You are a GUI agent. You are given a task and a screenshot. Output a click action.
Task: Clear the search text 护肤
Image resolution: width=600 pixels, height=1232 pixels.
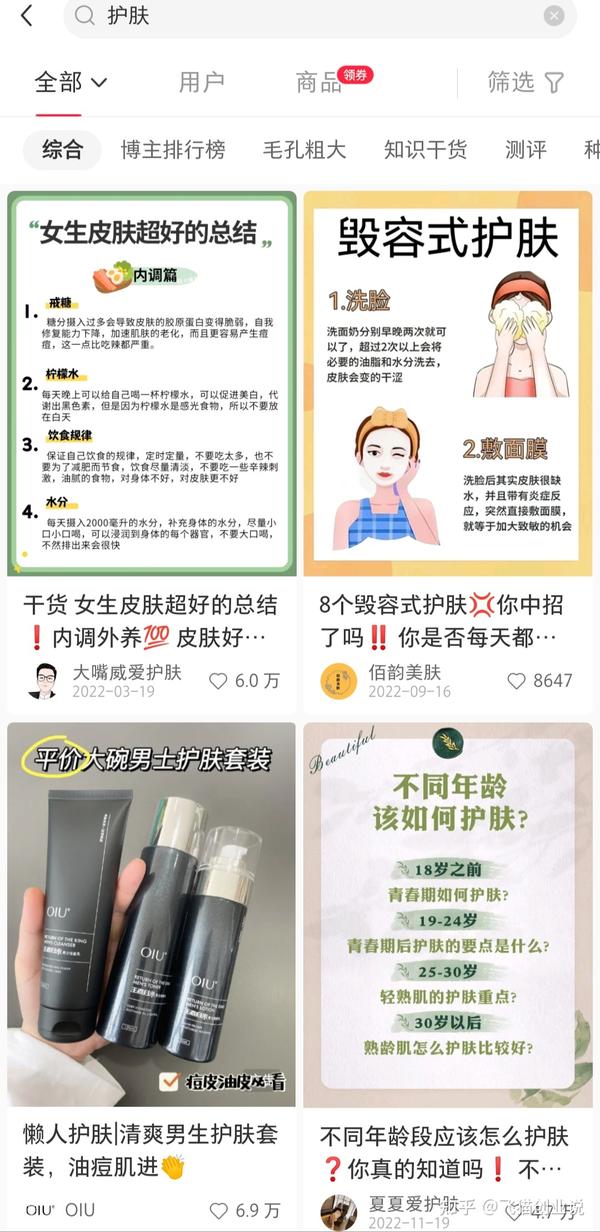point(554,15)
